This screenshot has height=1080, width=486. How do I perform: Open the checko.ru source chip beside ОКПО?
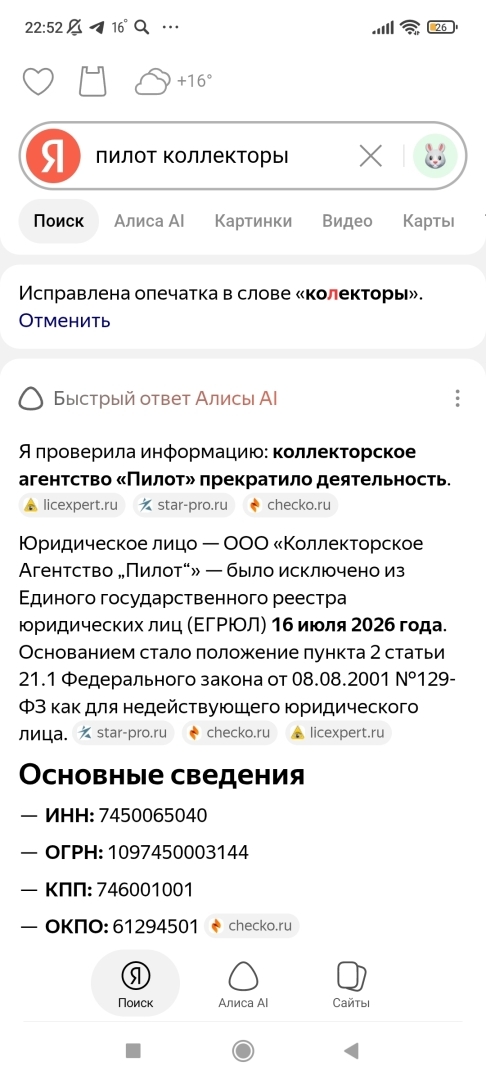(252, 926)
